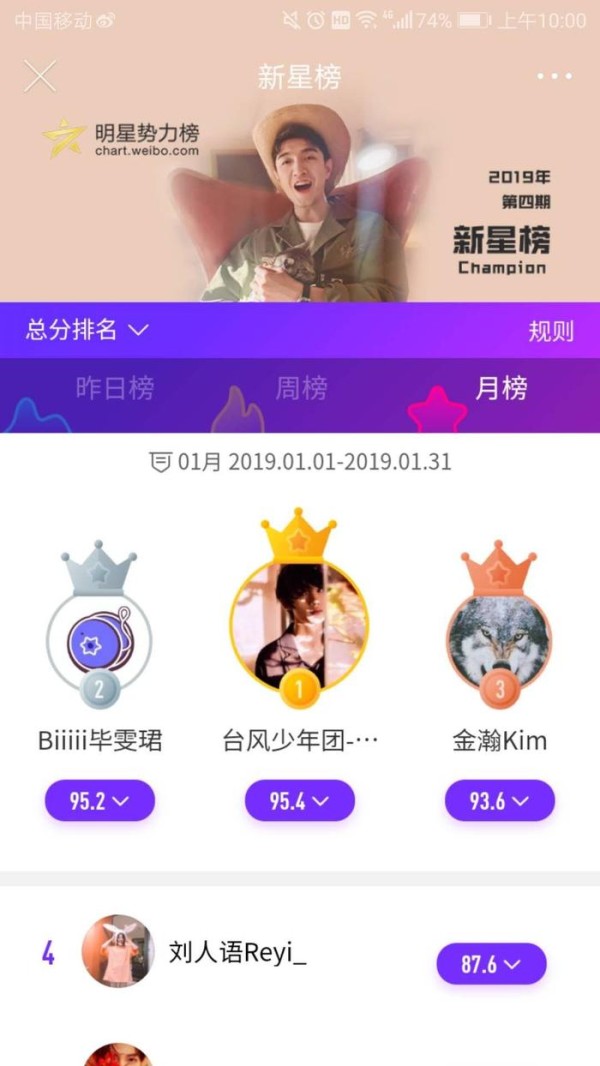Open the three-dot overflow menu
Image resolution: width=600 pixels, height=1066 pixels.
[554, 76]
